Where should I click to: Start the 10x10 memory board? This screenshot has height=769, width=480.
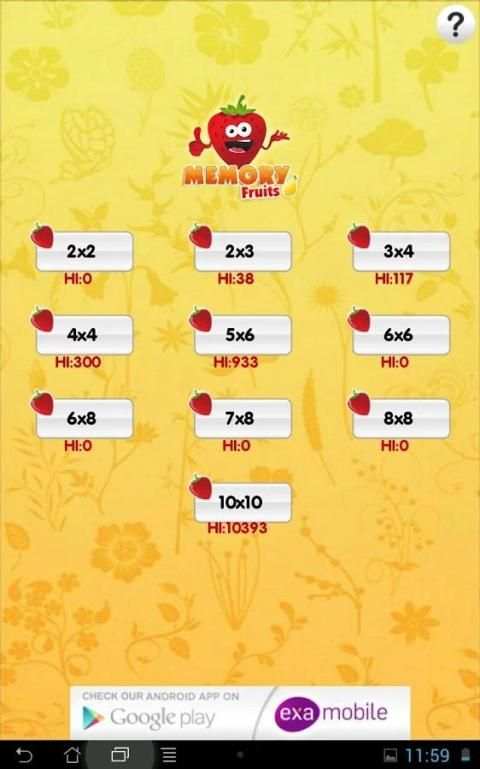(x=243, y=502)
